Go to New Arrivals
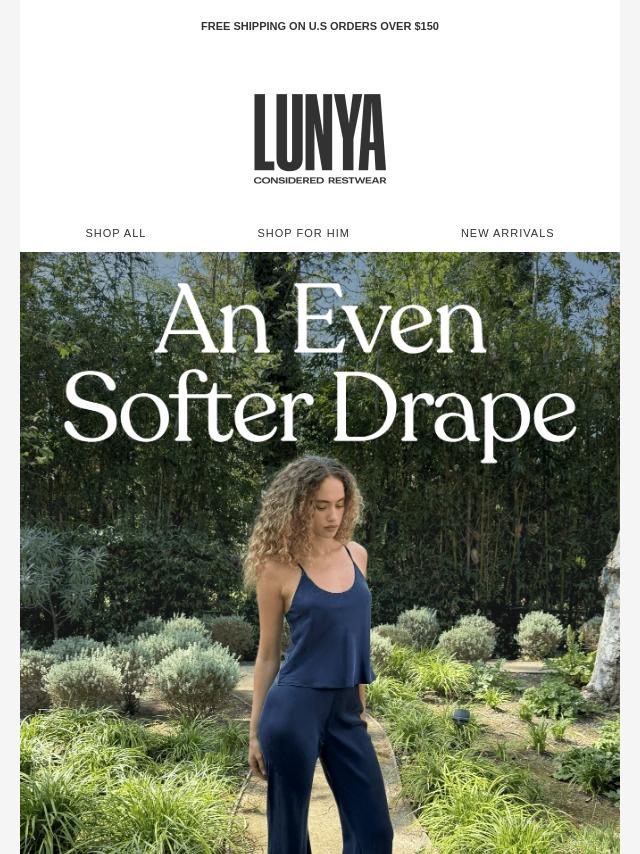The height and width of the screenshot is (854, 640). tap(507, 233)
